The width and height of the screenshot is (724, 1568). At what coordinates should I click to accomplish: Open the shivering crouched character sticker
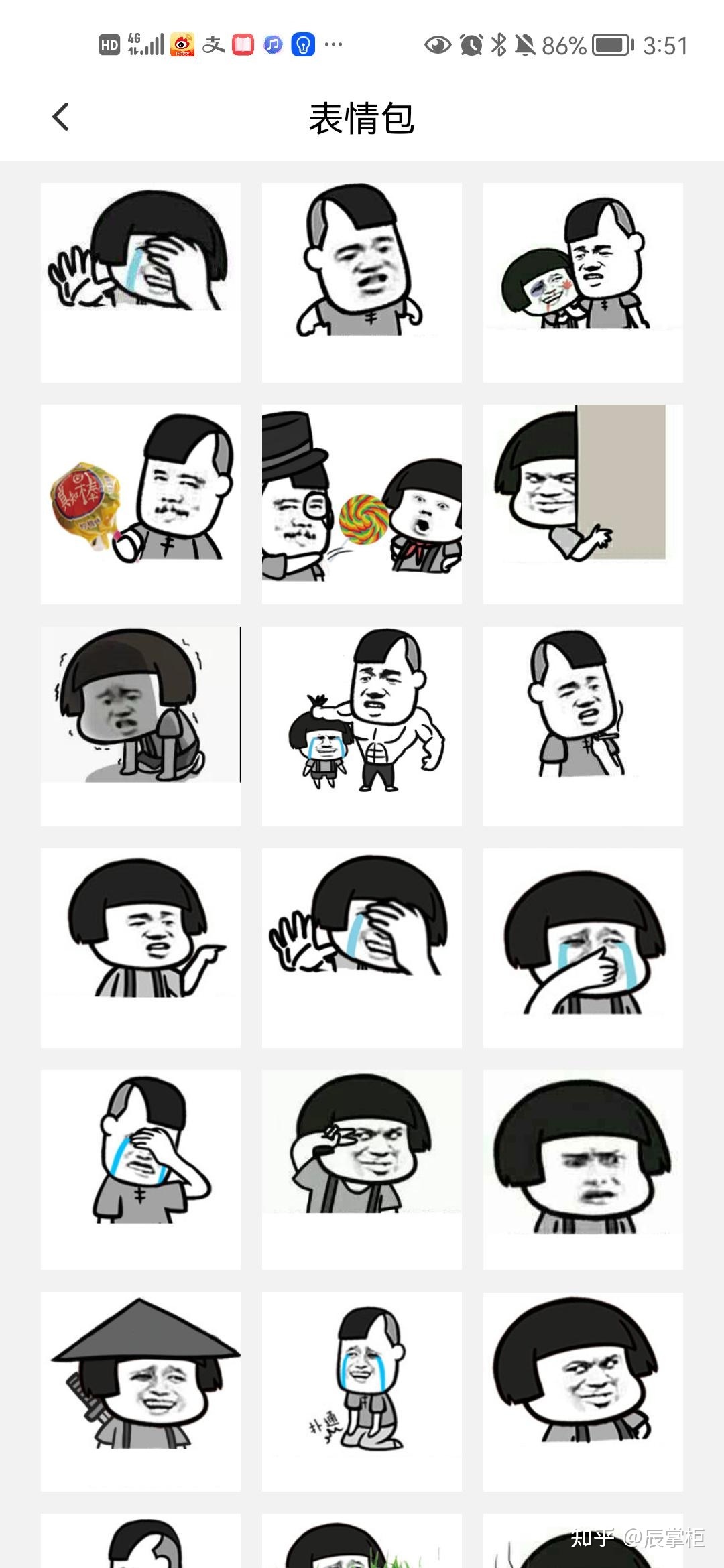pos(140,726)
